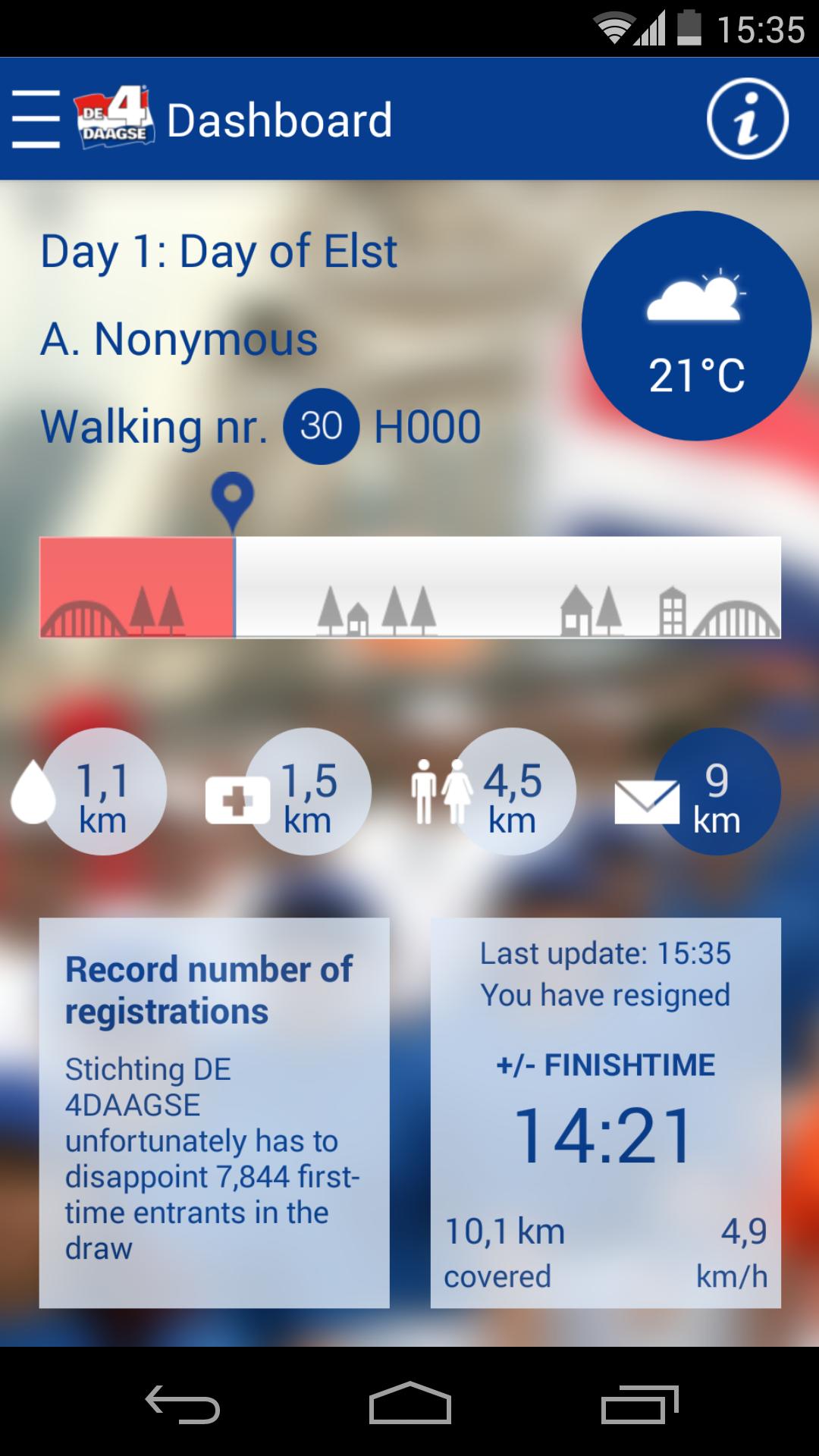Image resolution: width=819 pixels, height=1456 pixels.
Task: Open the route progress bar
Action: click(409, 588)
